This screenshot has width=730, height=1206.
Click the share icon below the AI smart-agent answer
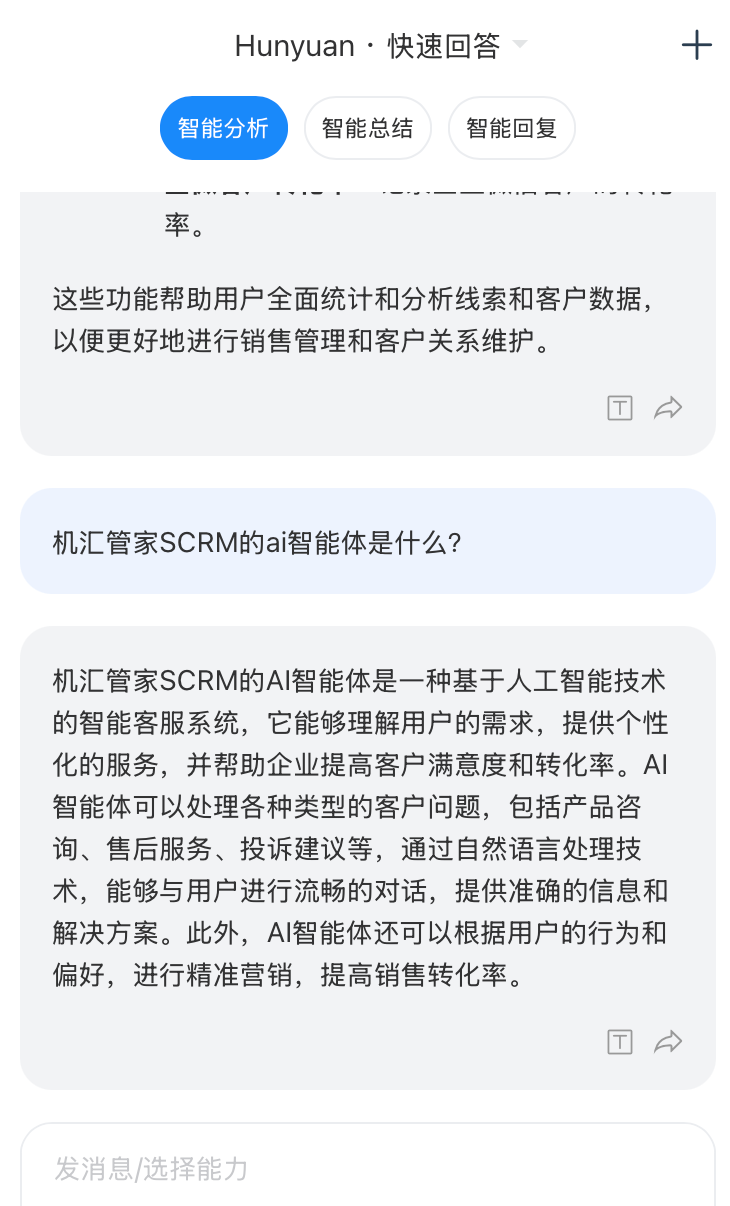668,1041
